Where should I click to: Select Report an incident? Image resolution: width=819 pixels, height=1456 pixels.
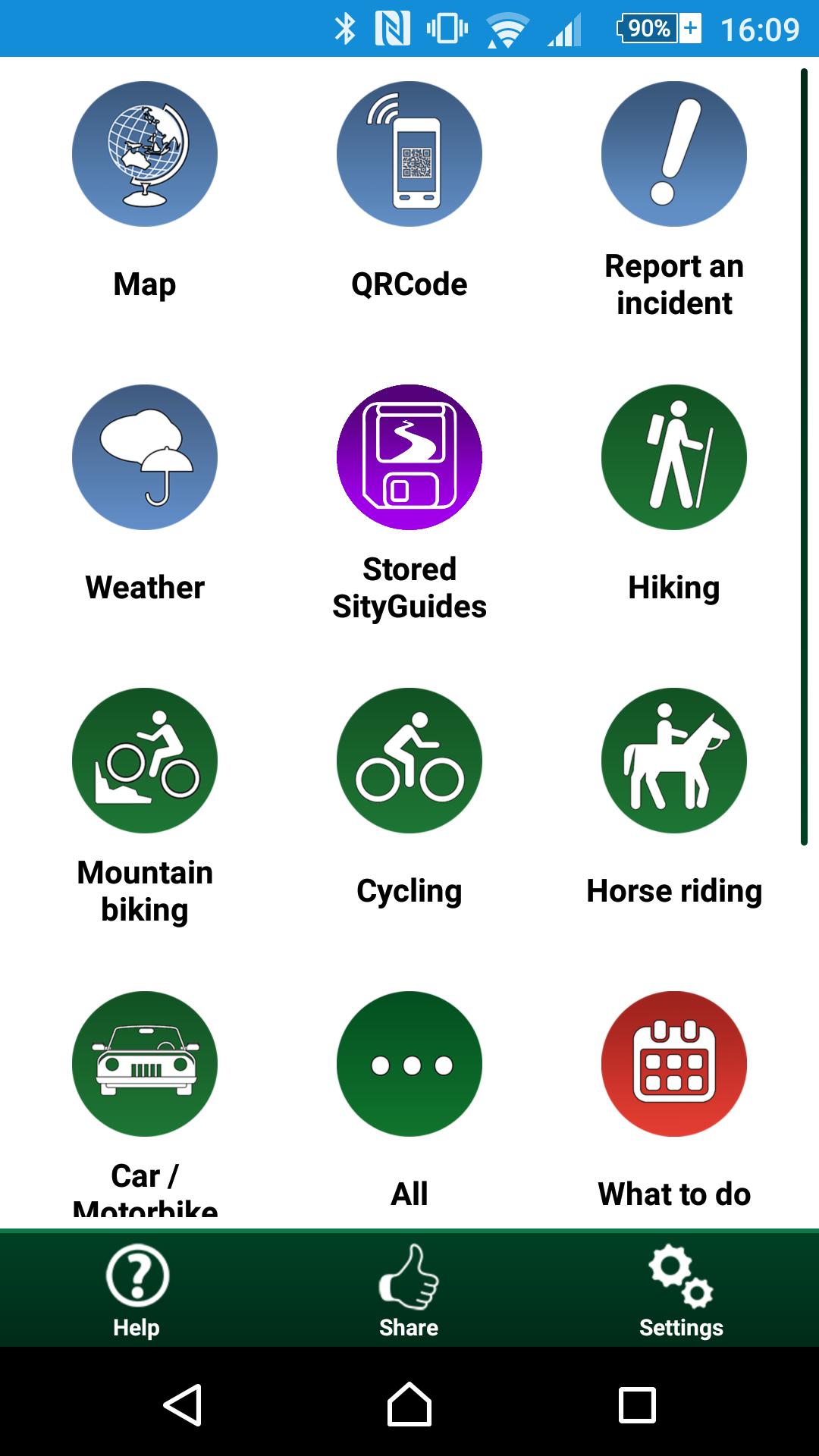click(673, 155)
